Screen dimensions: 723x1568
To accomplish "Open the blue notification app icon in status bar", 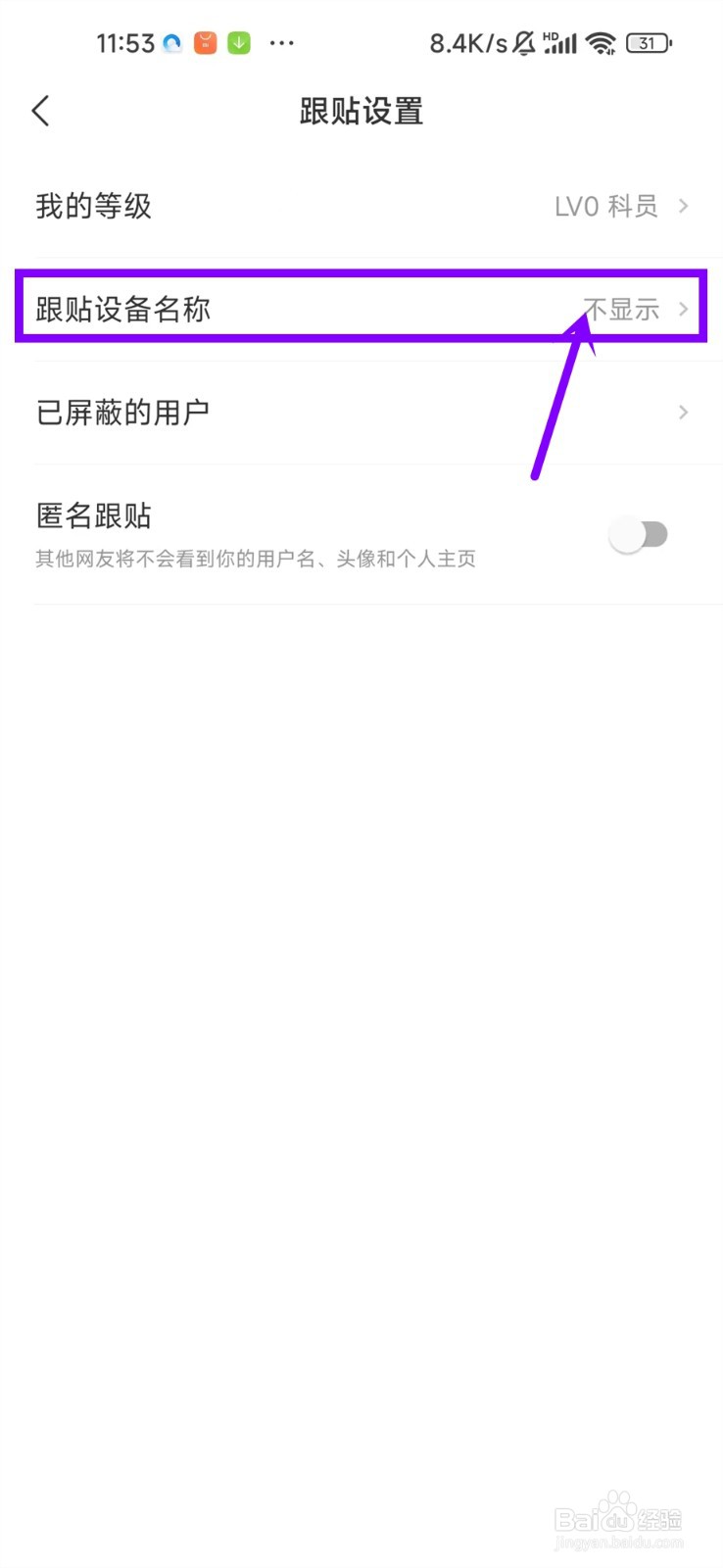I will (172, 42).
